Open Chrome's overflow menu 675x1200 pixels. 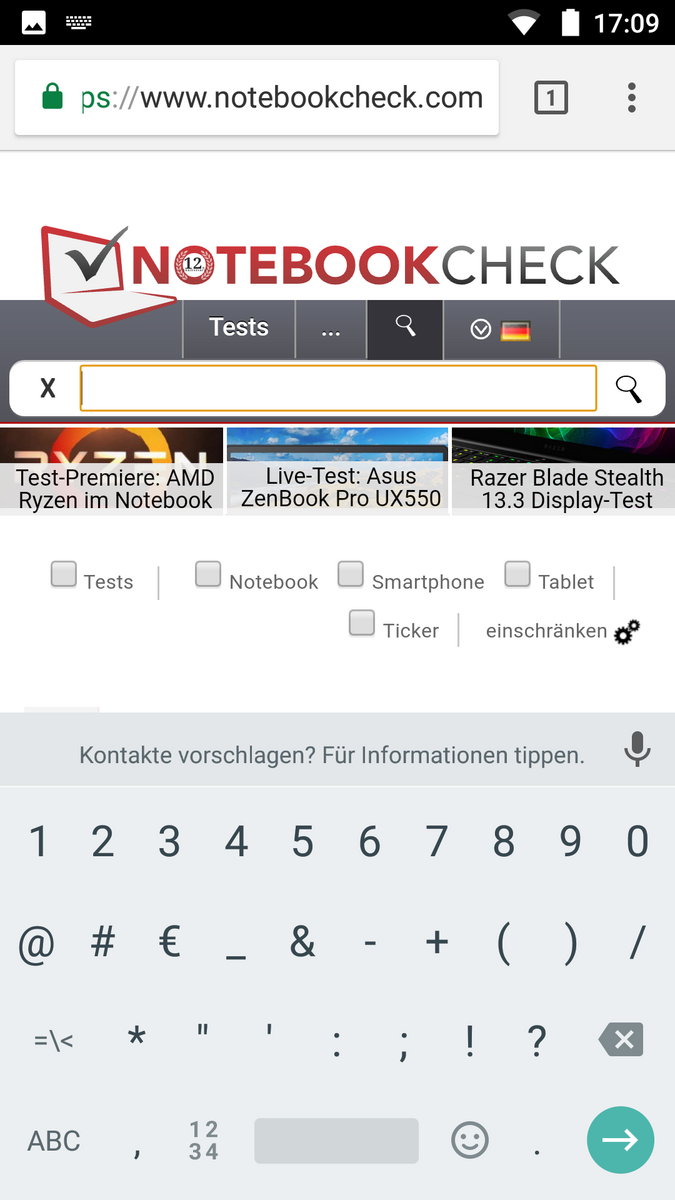tap(631, 98)
